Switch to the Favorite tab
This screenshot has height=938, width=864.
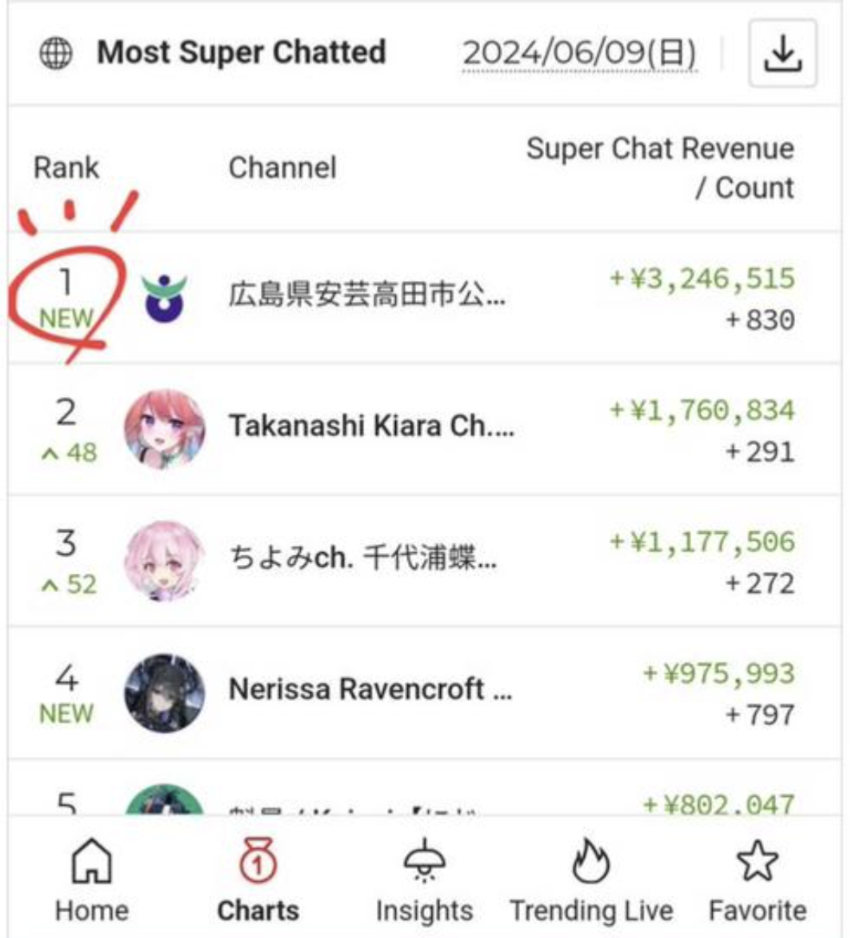pos(757,880)
